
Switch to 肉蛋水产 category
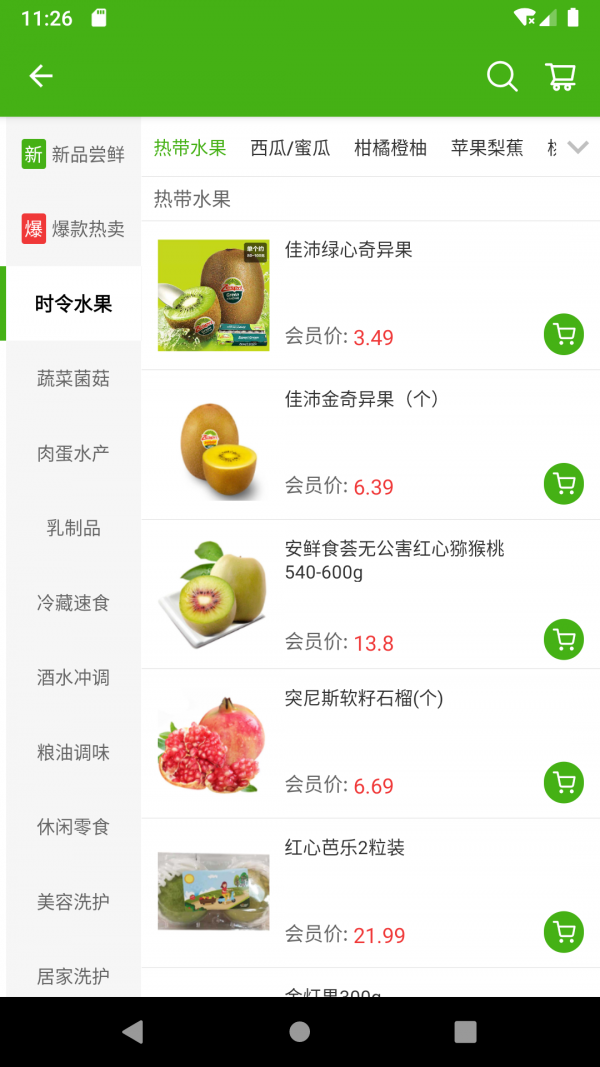pos(73,453)
